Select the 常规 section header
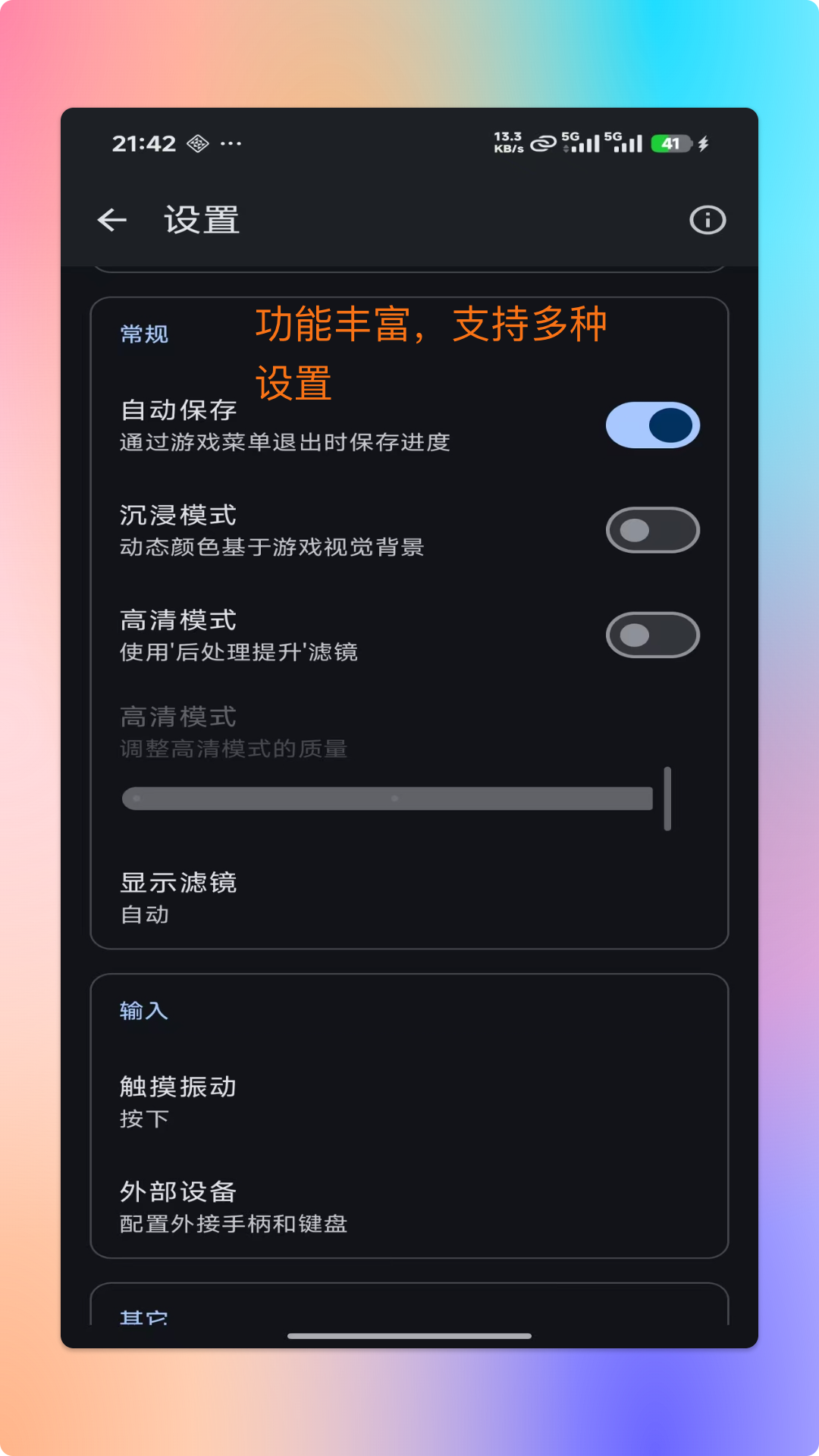This screenshot has height=1456, width=819. pyautogui.click(x=143, y=332)
